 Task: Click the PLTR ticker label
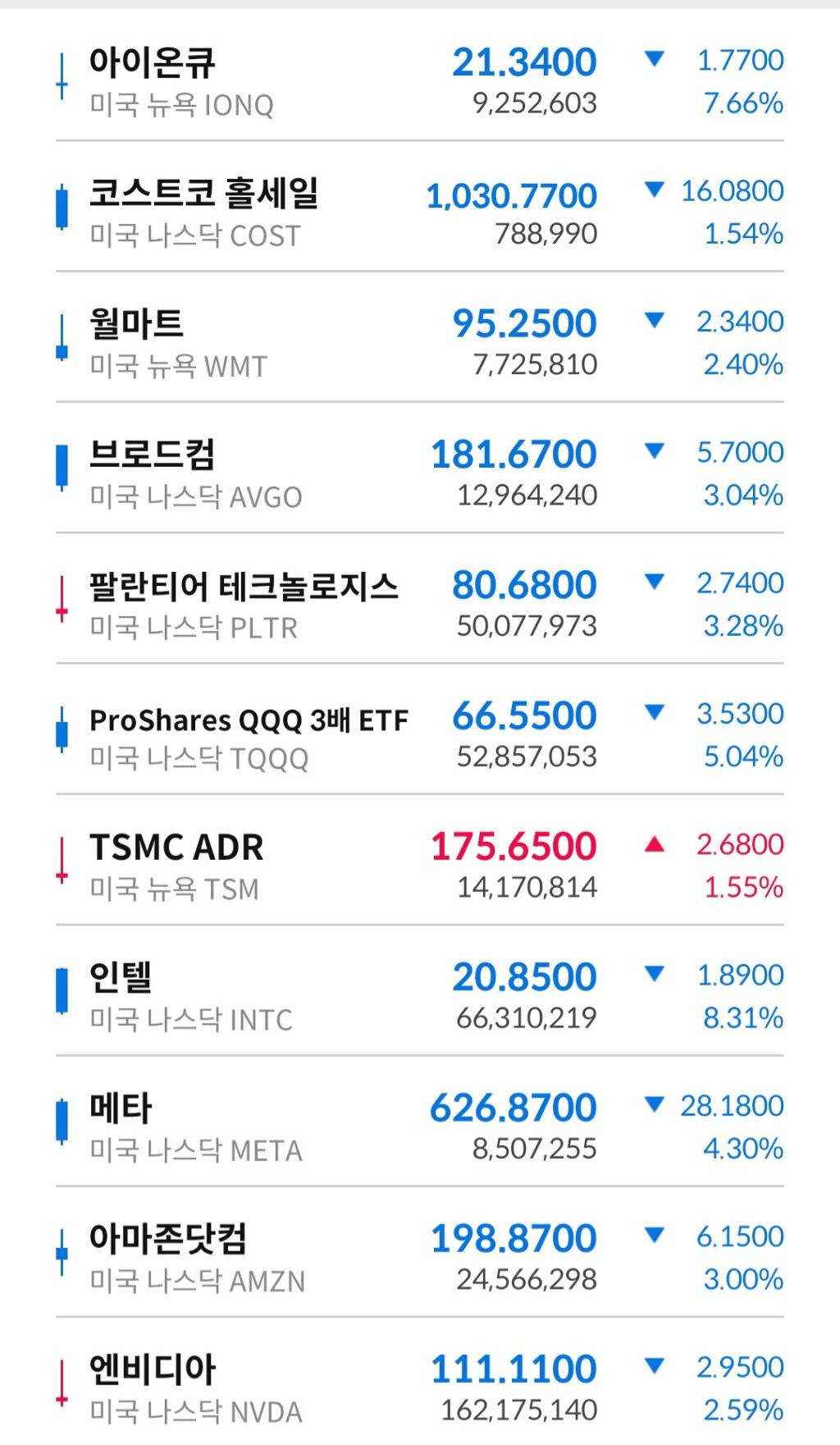click(192, 629)
